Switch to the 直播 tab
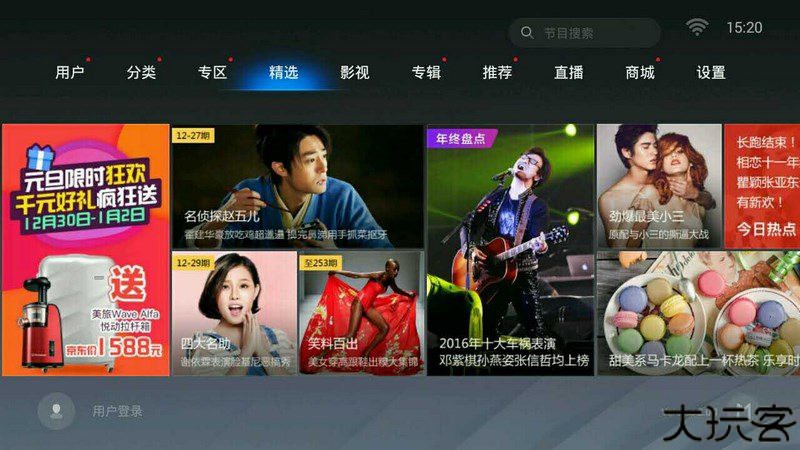This screenshot has height=450, width=800. 569,72
